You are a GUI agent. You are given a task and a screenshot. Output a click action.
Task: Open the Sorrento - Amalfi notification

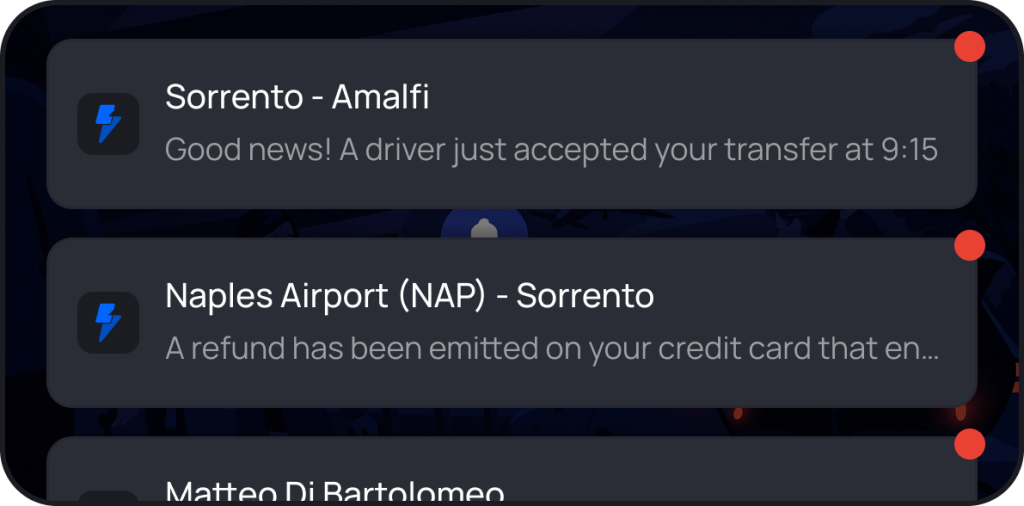pos(511,124)
